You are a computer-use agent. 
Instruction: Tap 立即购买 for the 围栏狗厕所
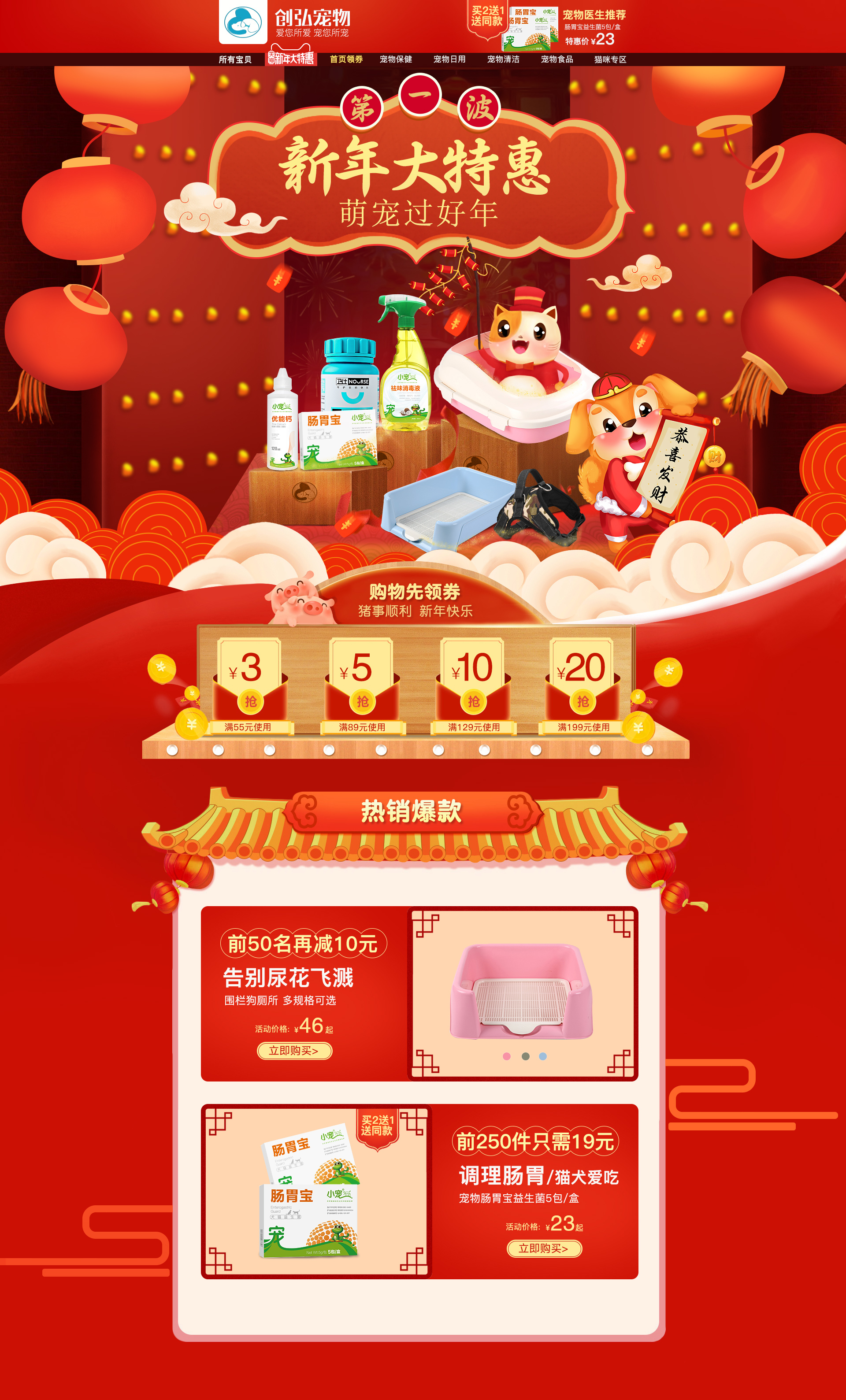point(294,1051)
